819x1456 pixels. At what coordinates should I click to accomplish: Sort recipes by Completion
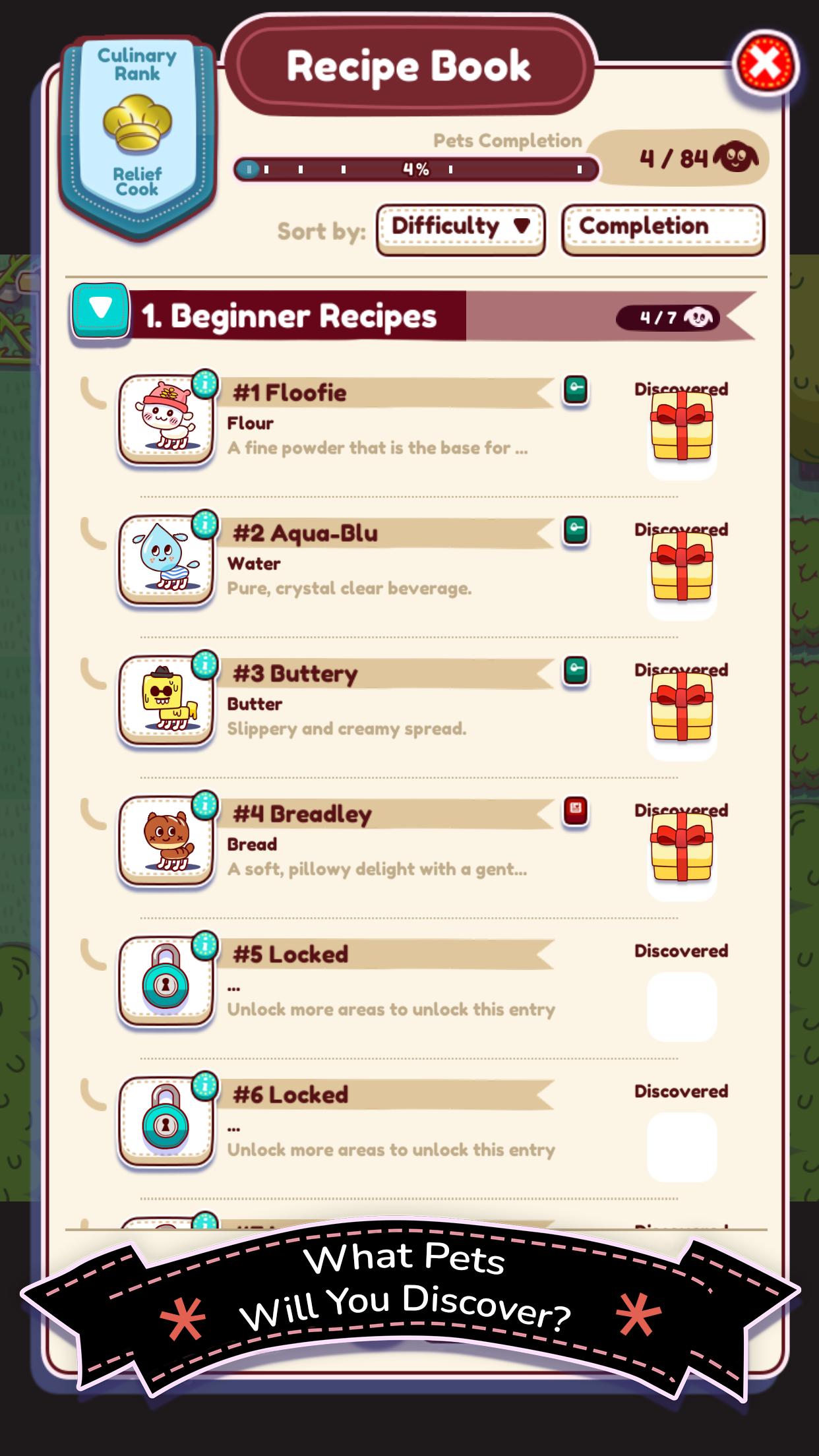click(x=663, y=228)
